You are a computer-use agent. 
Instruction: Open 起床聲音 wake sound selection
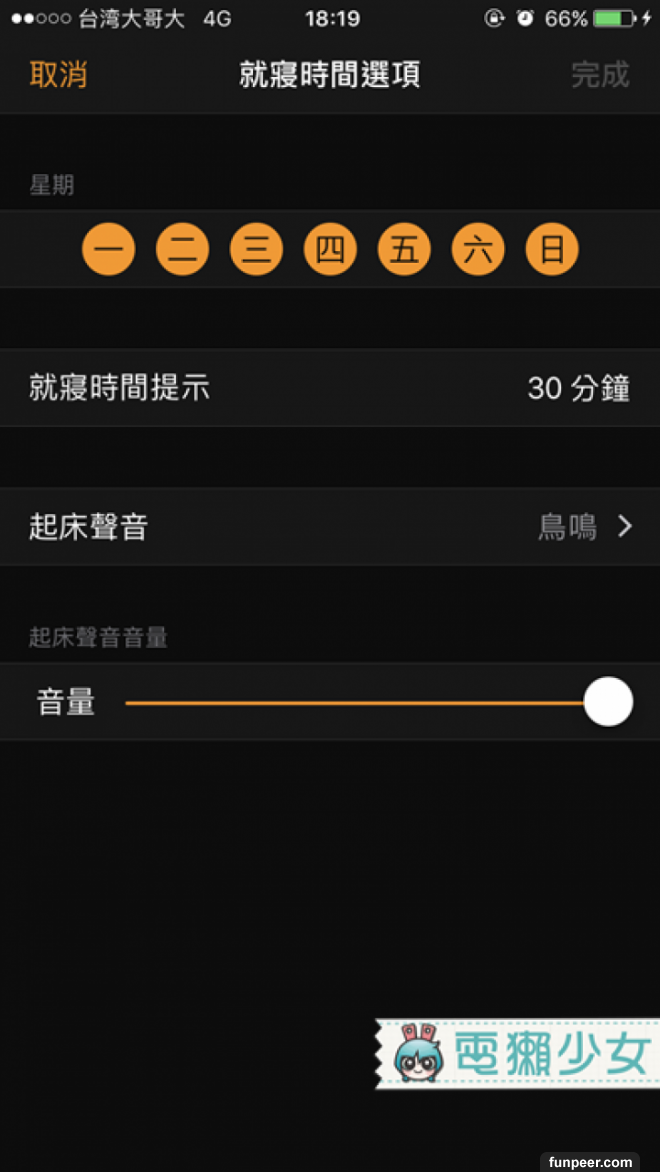coord(330,527)
